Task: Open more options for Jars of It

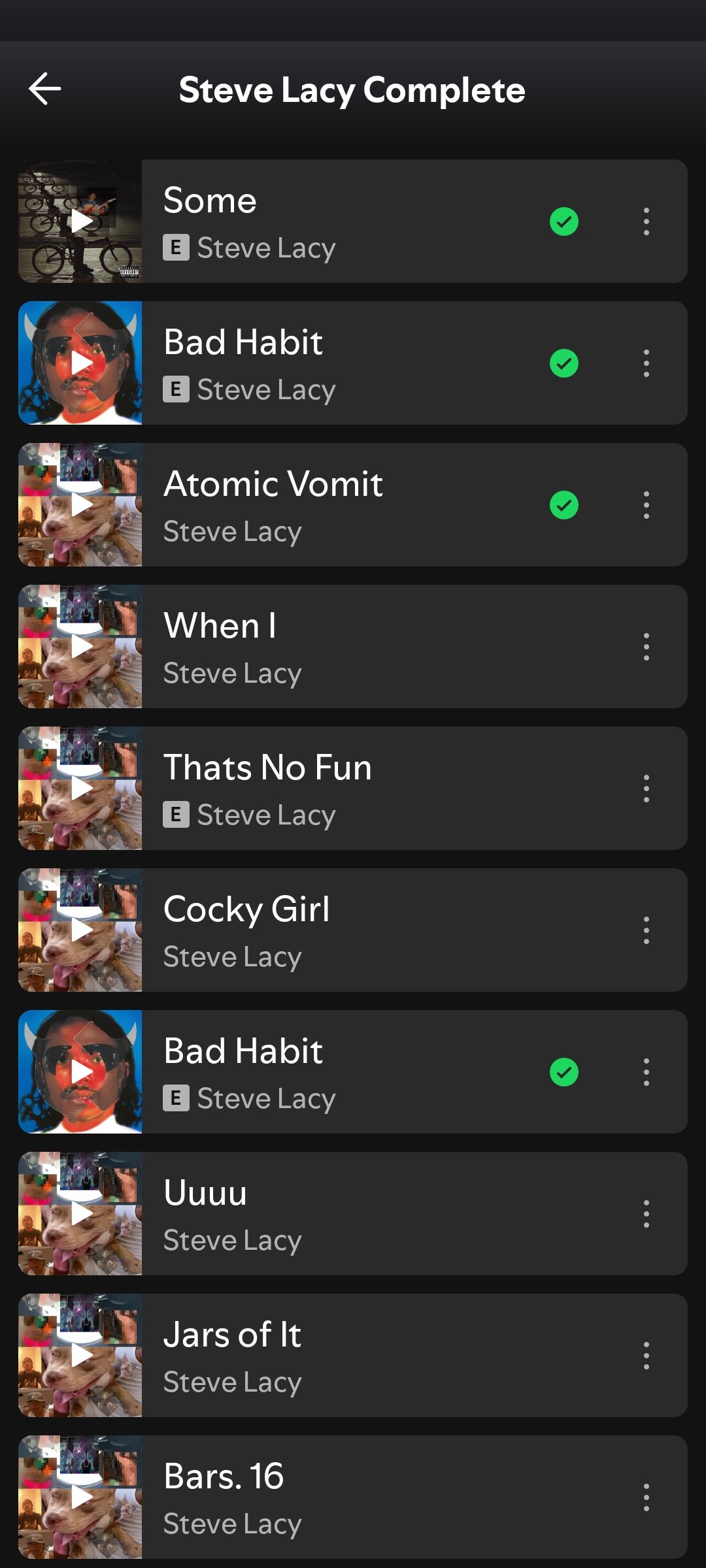Action: click(646, 1356)
